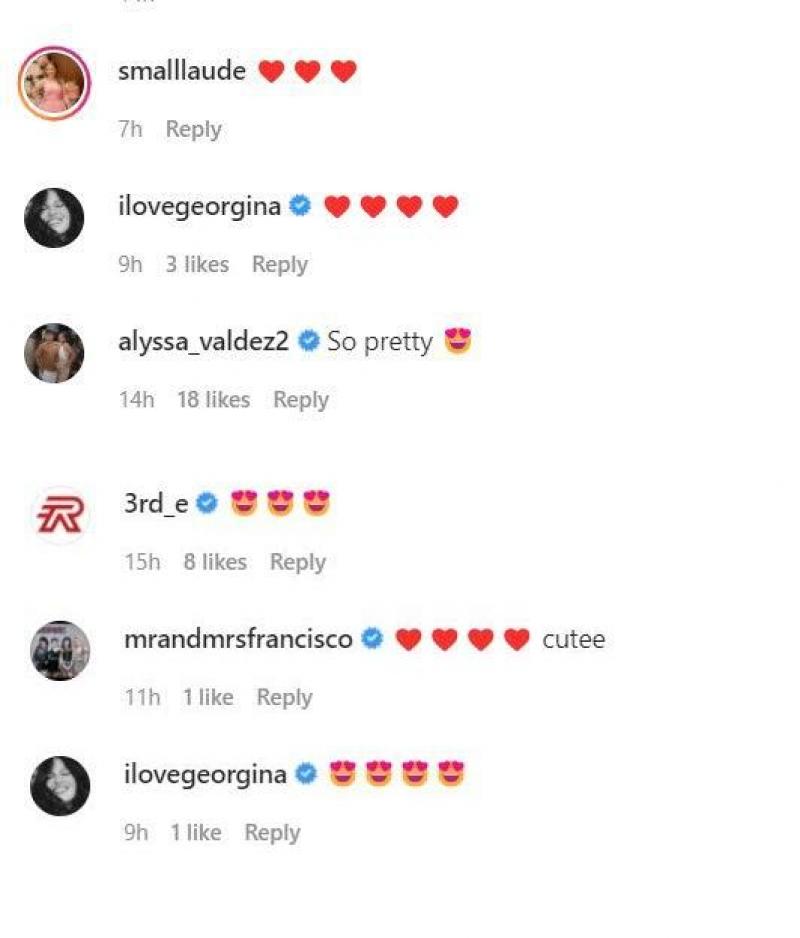View the 18 likes on alyssa_valdez2's comment

coord(213,399)
